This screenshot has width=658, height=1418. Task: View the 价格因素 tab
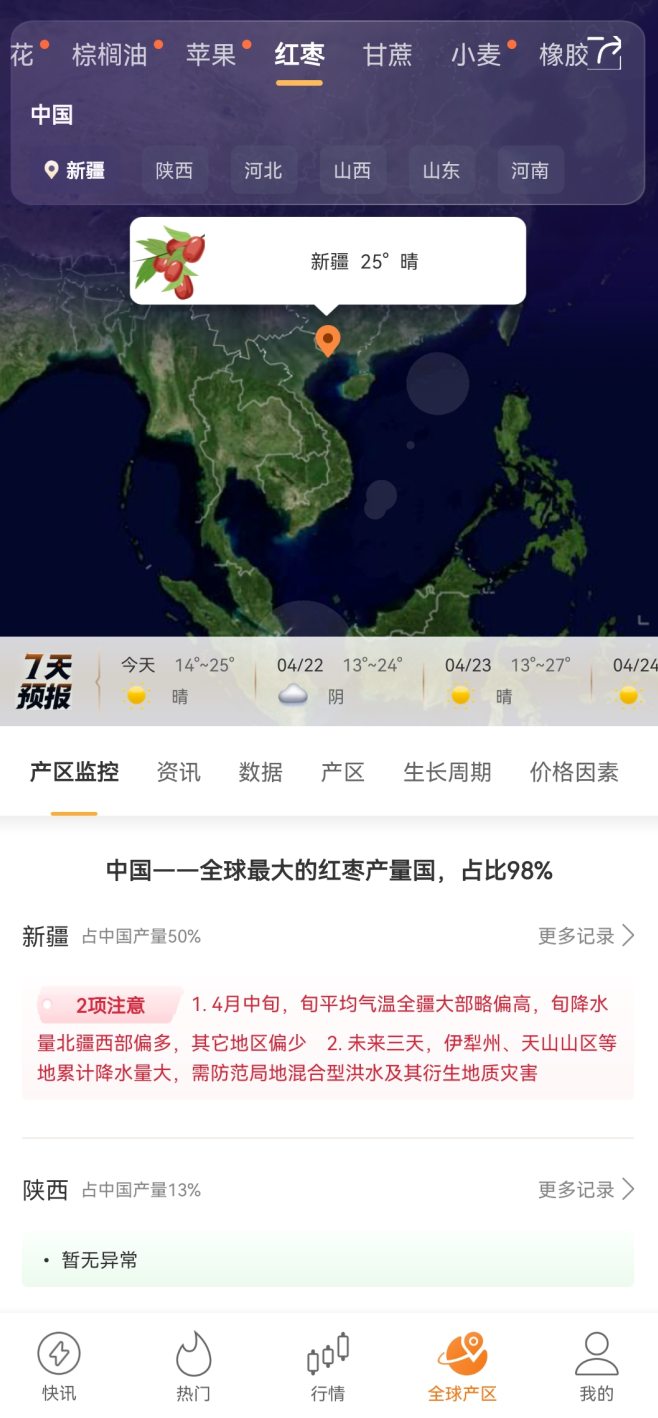574,772
